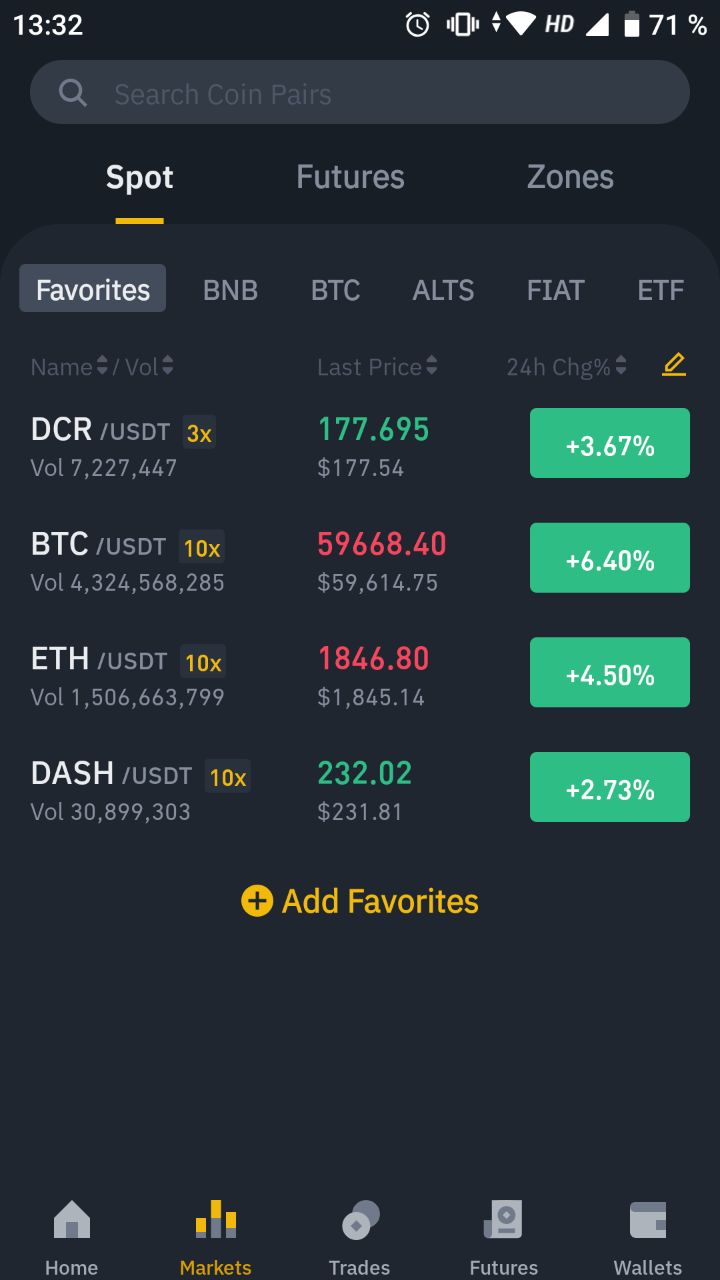Select the BTC market filter

[335, 290]
